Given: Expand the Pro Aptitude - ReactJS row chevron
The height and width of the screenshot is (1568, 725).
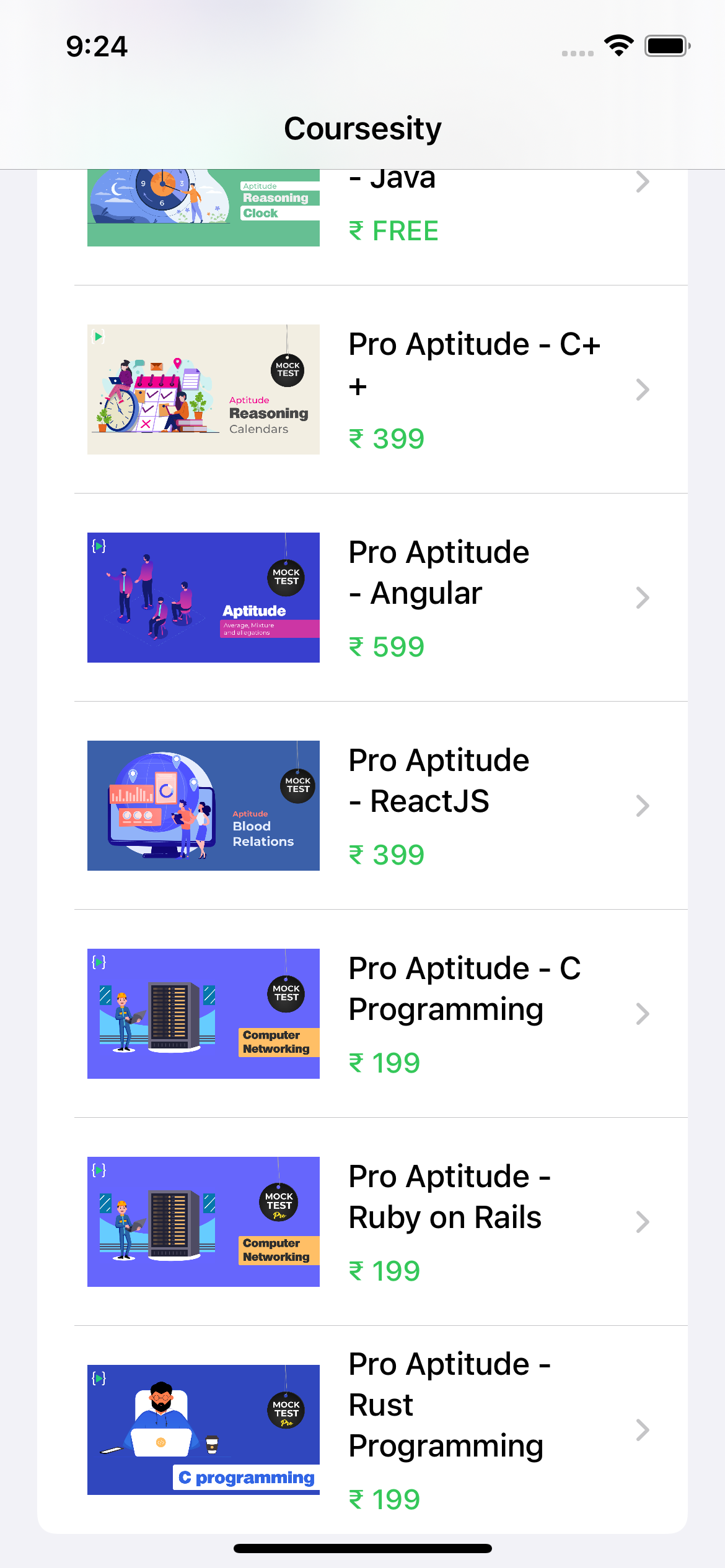Looking at the screenshot, I should [x=643, y=805].
